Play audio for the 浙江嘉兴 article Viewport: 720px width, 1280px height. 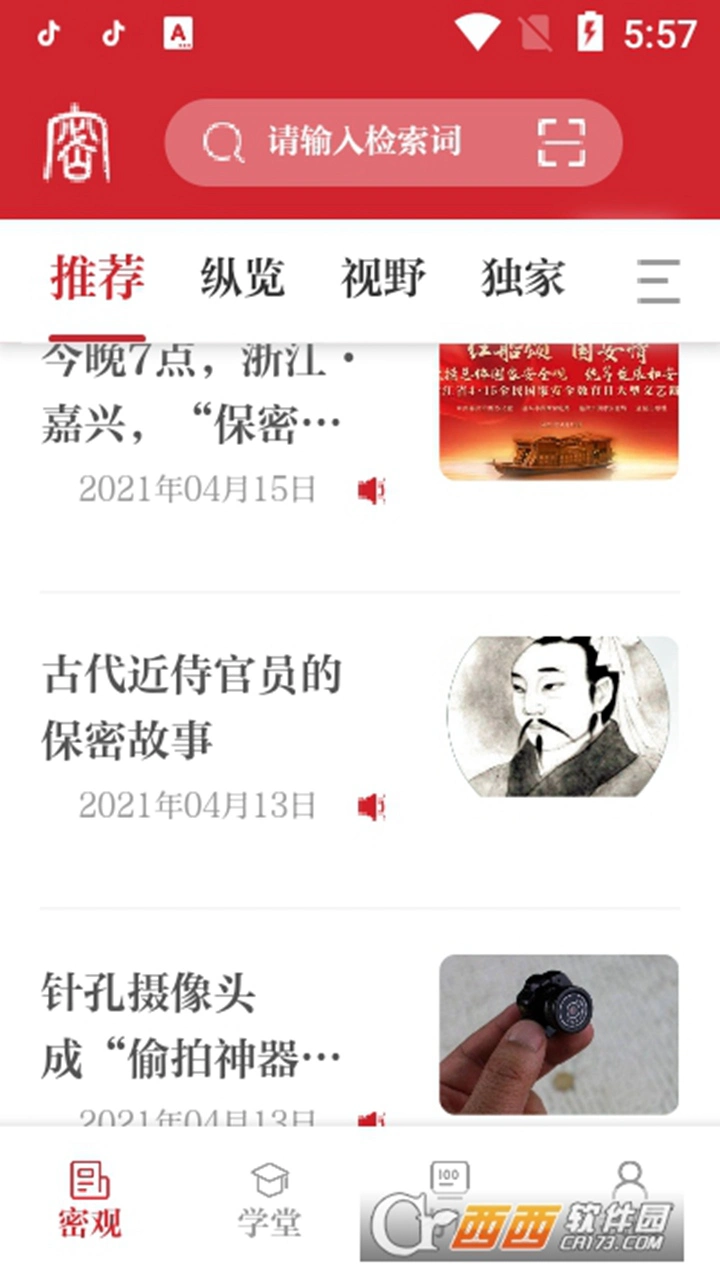pos(370,489)
